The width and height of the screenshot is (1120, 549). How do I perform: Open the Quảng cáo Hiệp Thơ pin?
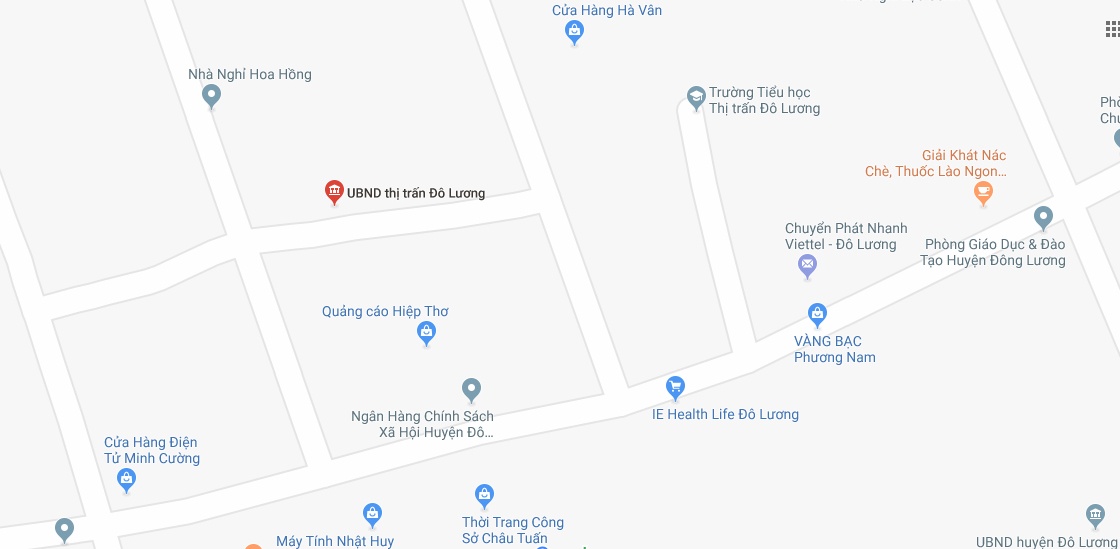coord(426,333)
